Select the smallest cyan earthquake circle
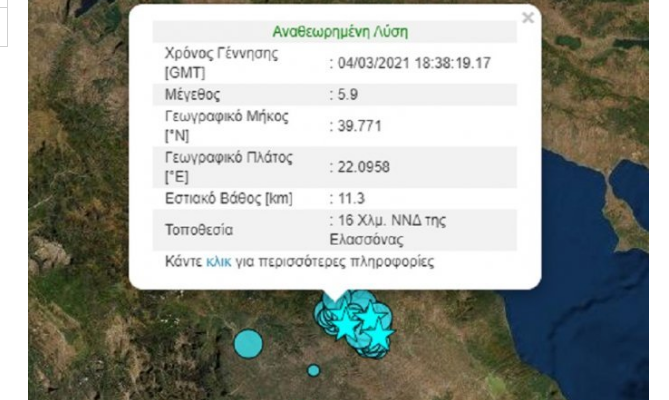The width and height of the screenshot is (669, 400). (x=313, y=370)
